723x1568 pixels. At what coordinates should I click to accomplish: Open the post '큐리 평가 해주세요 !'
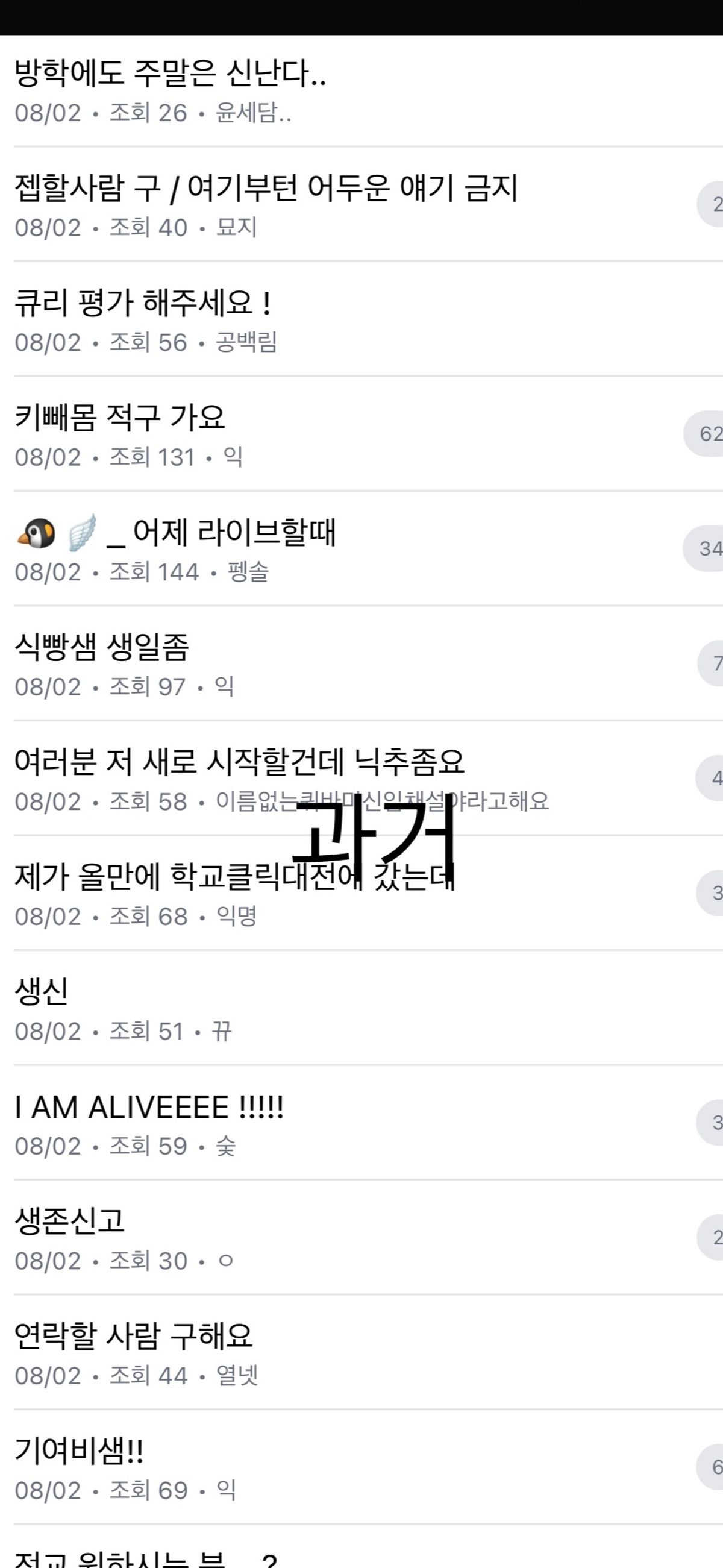tap(143, 303)
